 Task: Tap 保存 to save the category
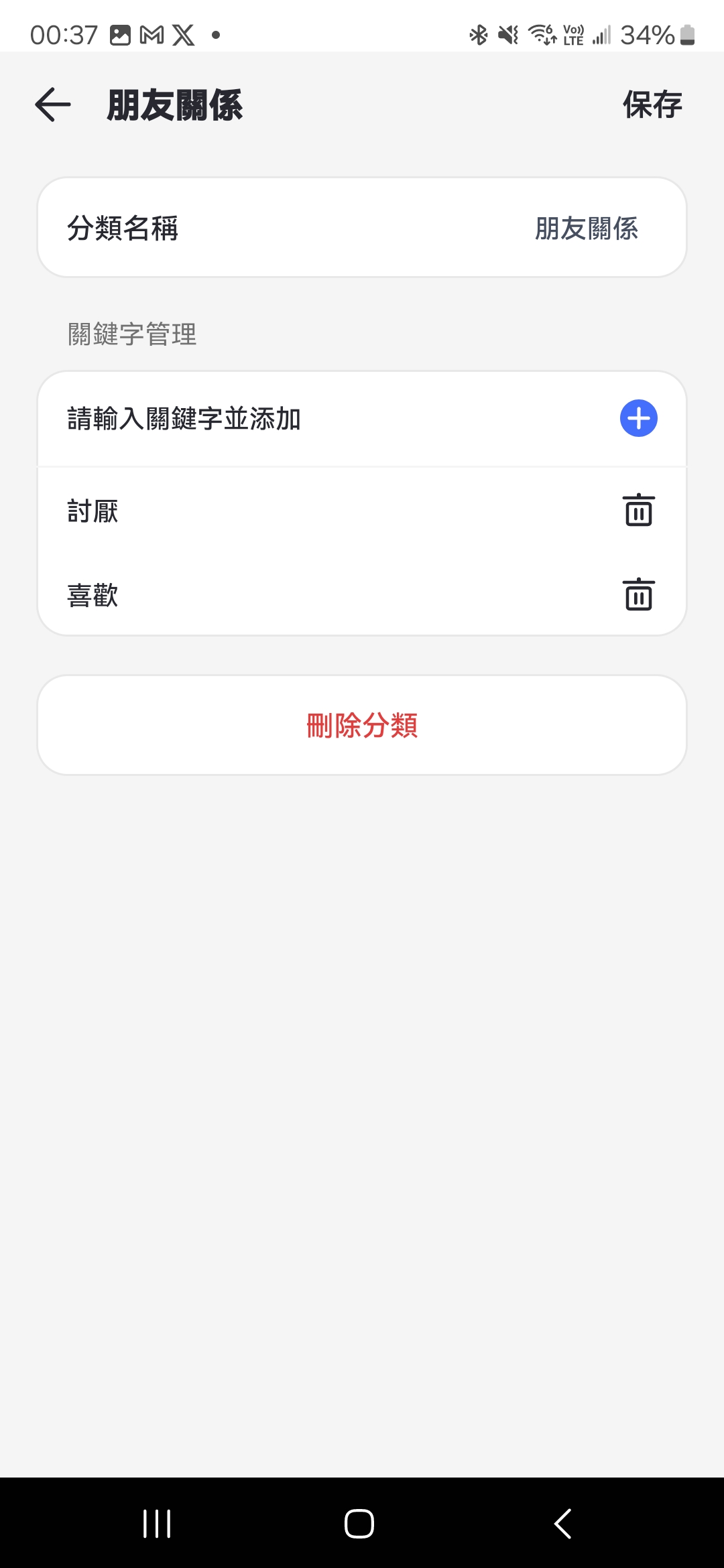652,105
